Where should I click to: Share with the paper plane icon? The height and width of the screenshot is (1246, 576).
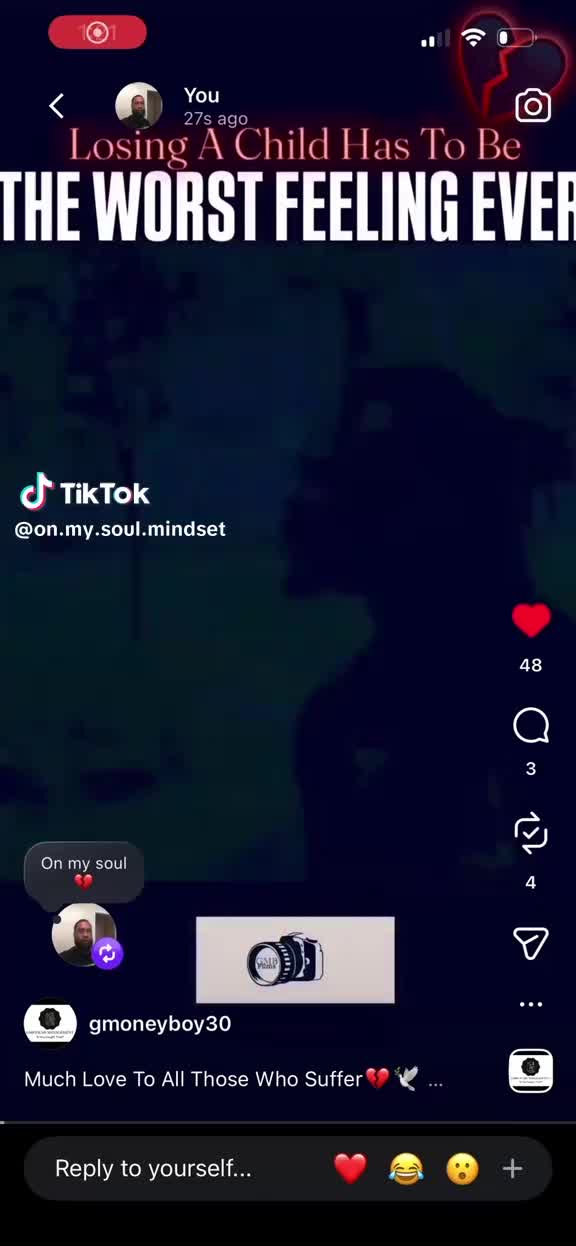point(531,943)
